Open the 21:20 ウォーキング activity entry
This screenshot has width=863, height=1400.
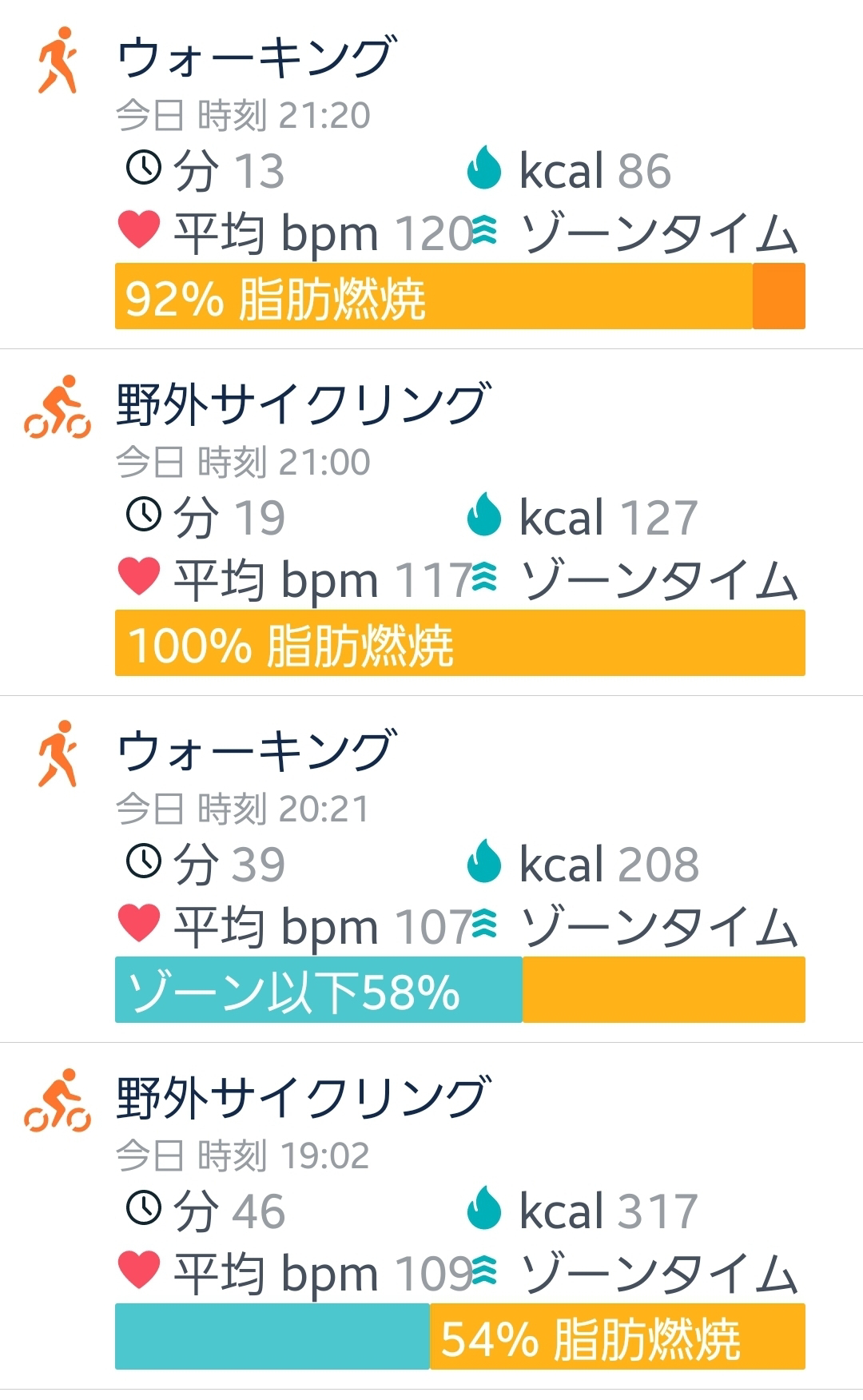[x=431, y=175]
